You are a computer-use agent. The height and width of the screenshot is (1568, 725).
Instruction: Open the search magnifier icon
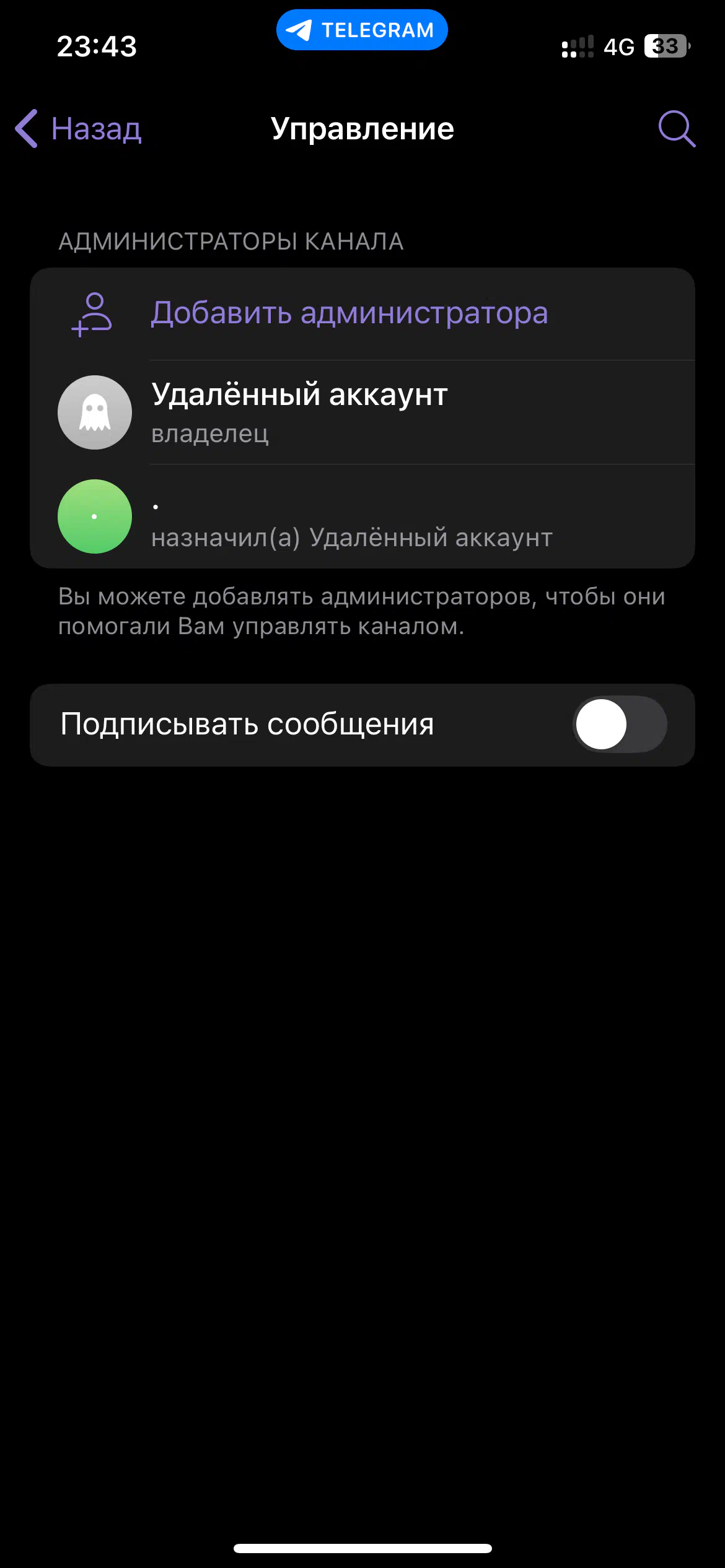click(676, 129)
